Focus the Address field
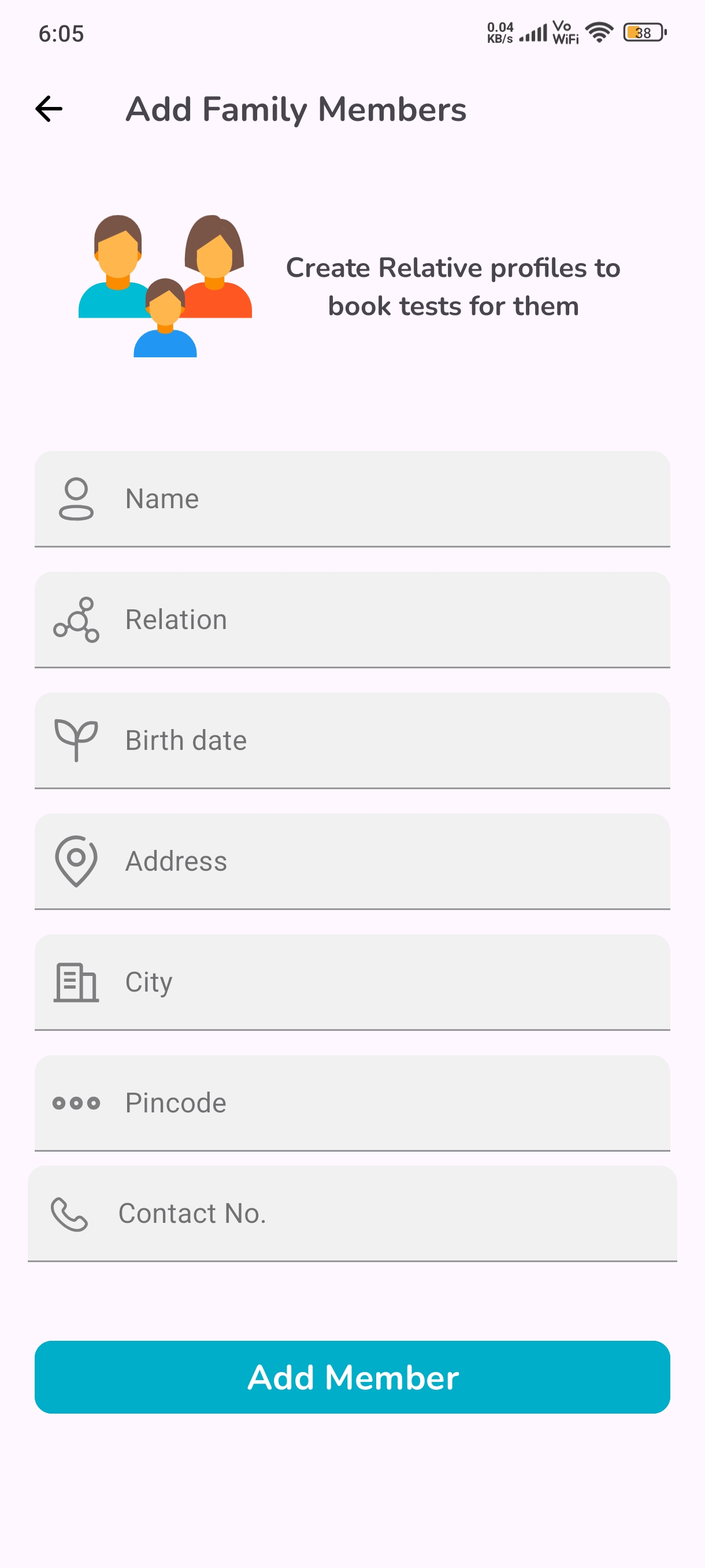Image resolution: width=705 pixels, height=1568 pixels. pos(352,861)
